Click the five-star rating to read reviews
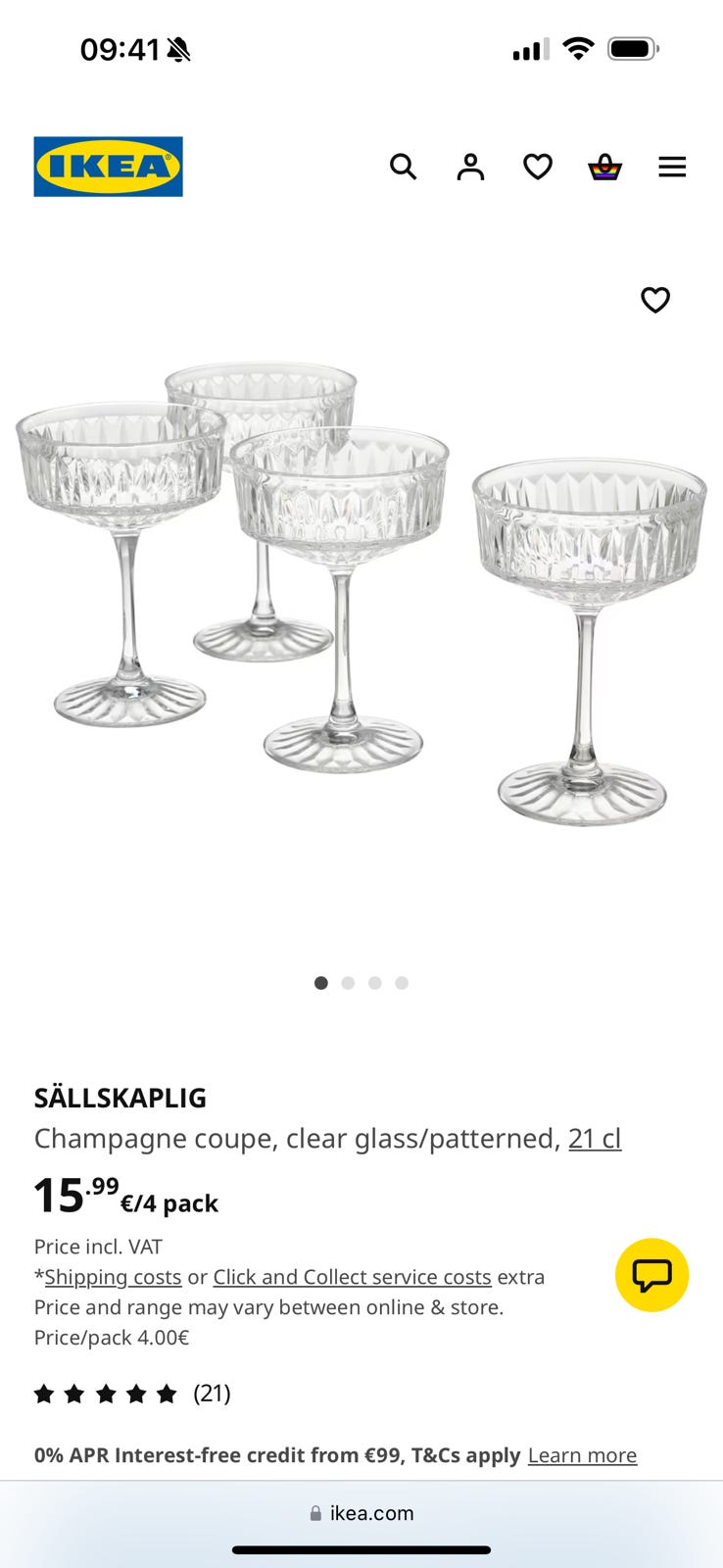This screenshot has width=723, height=1568. 106,1392
